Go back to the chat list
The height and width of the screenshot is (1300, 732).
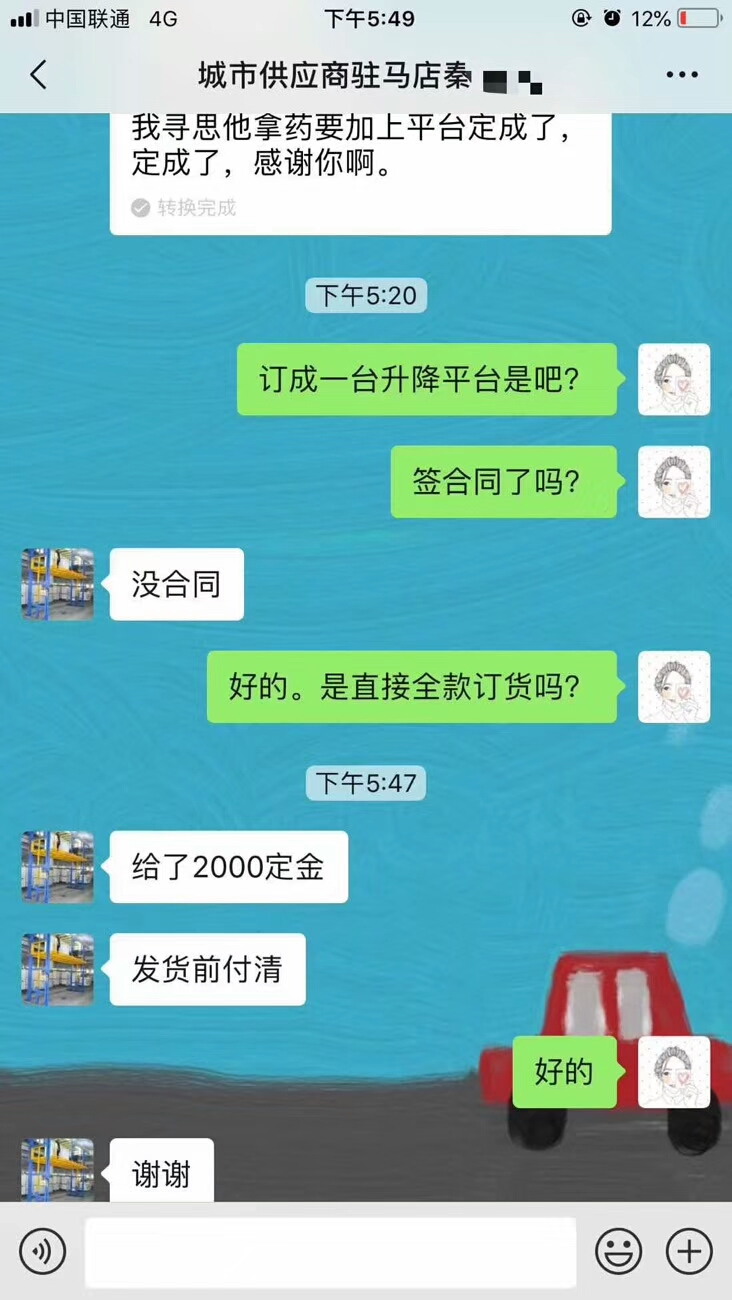point(38,75)
